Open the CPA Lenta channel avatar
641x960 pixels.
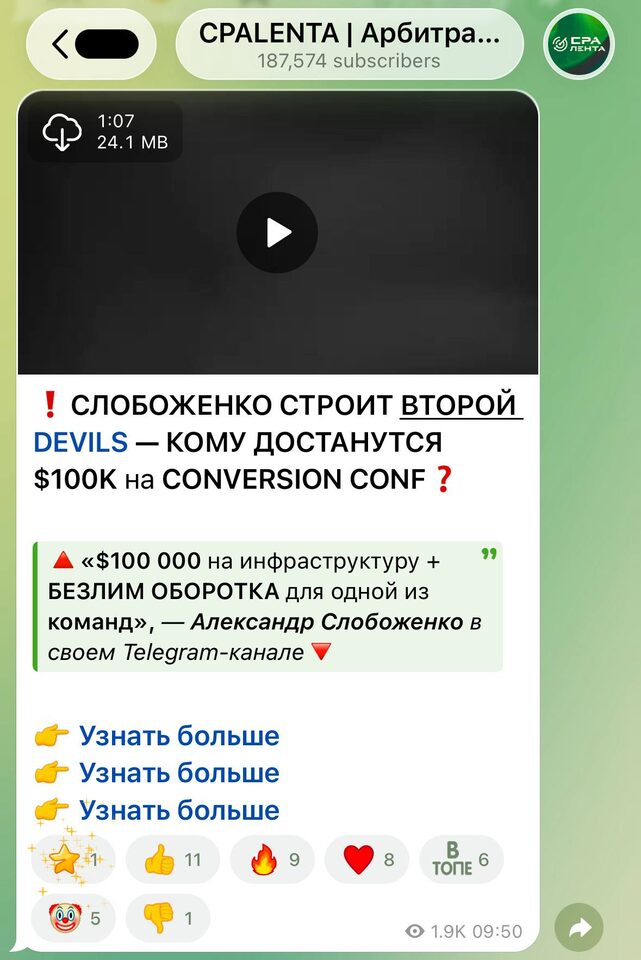pos(578,44)
